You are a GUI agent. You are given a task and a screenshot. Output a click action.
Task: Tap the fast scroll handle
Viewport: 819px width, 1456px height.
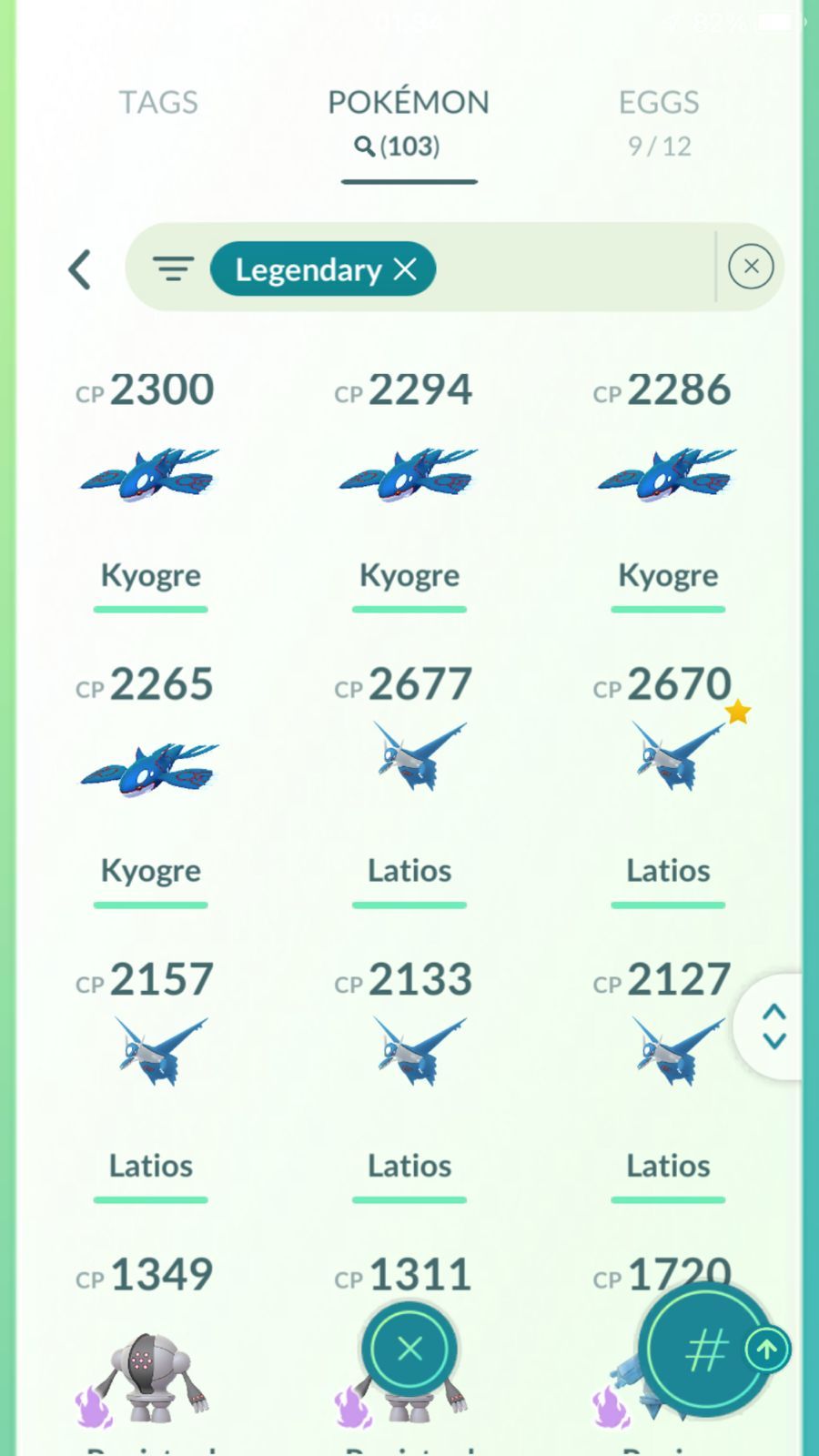point(772,1026)
